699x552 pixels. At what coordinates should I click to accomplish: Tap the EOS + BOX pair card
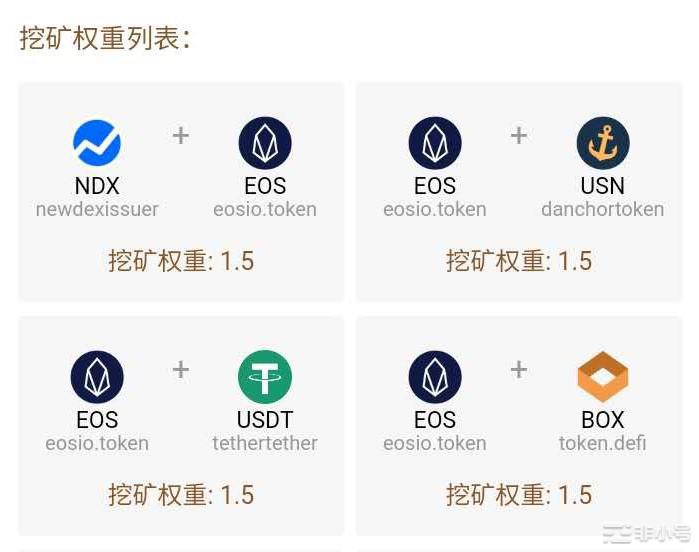(519, 426)
